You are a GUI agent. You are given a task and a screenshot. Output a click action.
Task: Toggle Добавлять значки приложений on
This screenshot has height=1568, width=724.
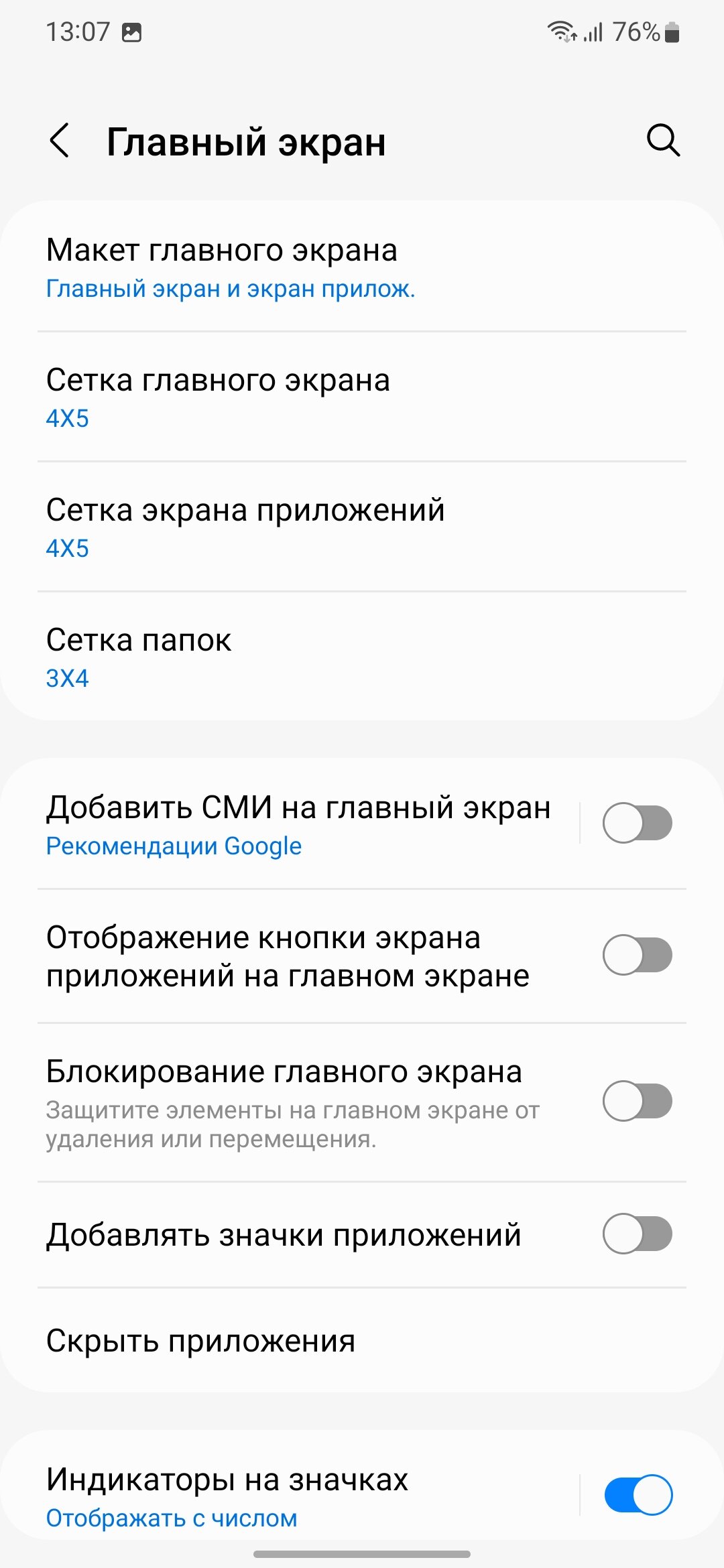tap(637, 1234)
